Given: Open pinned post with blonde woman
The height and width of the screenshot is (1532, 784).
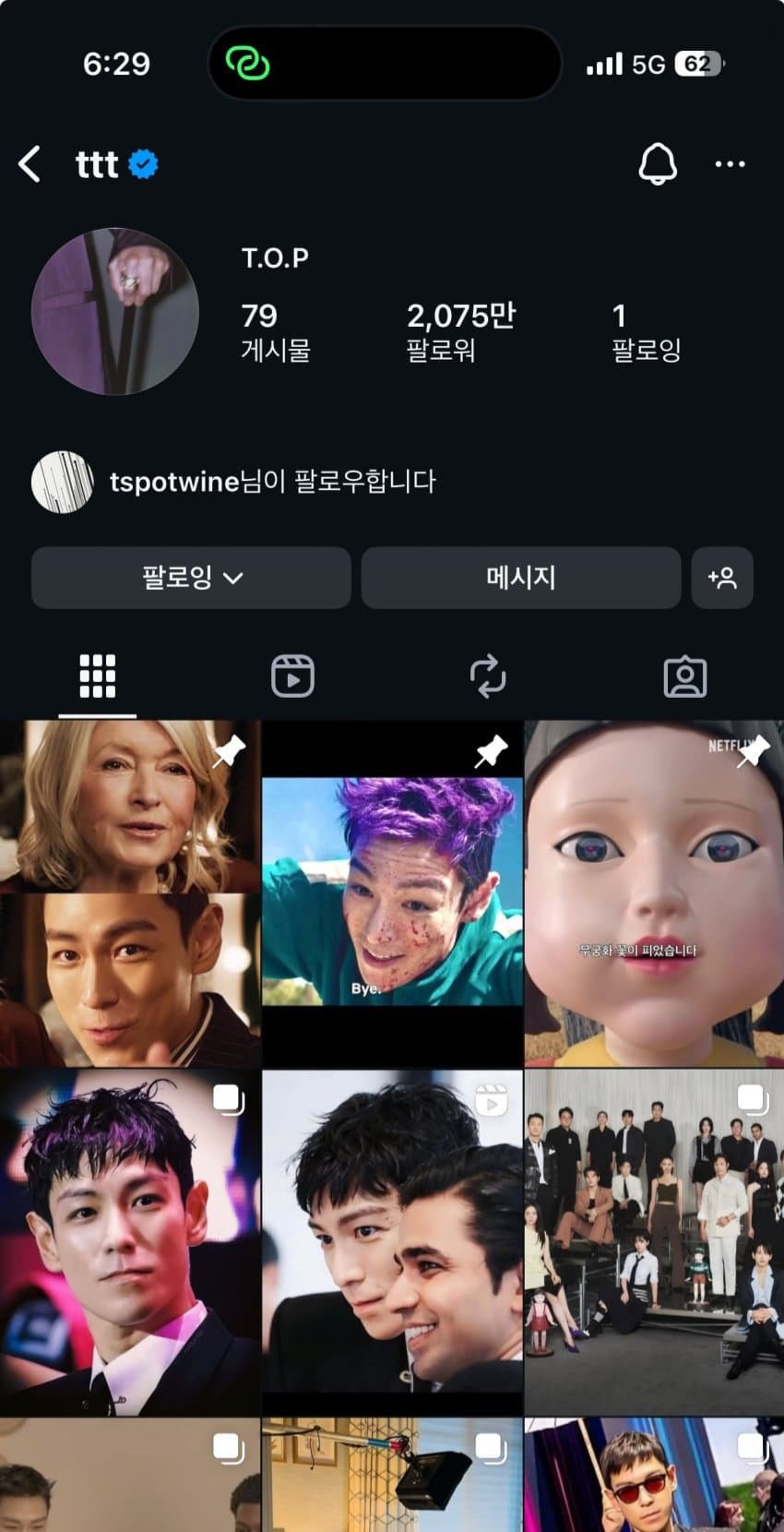Looking at the screenshot, I should coord(129,893).
